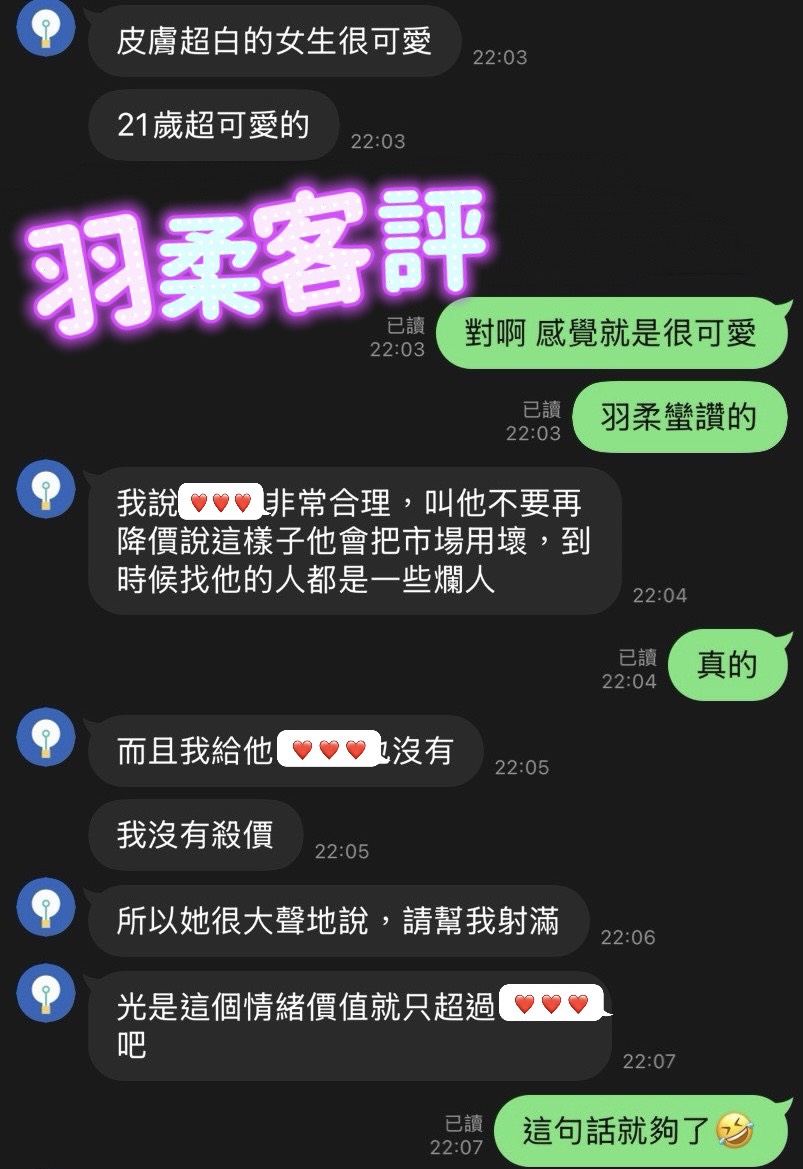Tap the avatar beside the 所以她很大聲地說 message
Screen dimensions: 803x1169
coord(45,908)
